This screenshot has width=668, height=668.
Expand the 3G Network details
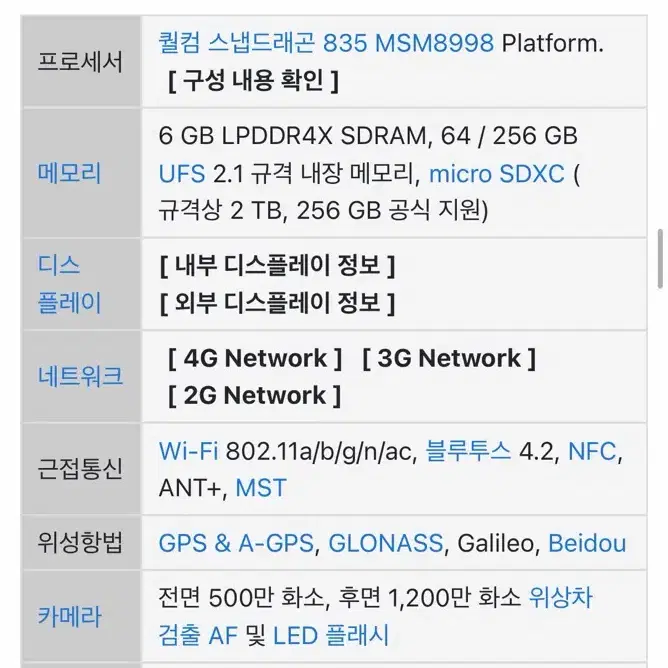(449, 358)
